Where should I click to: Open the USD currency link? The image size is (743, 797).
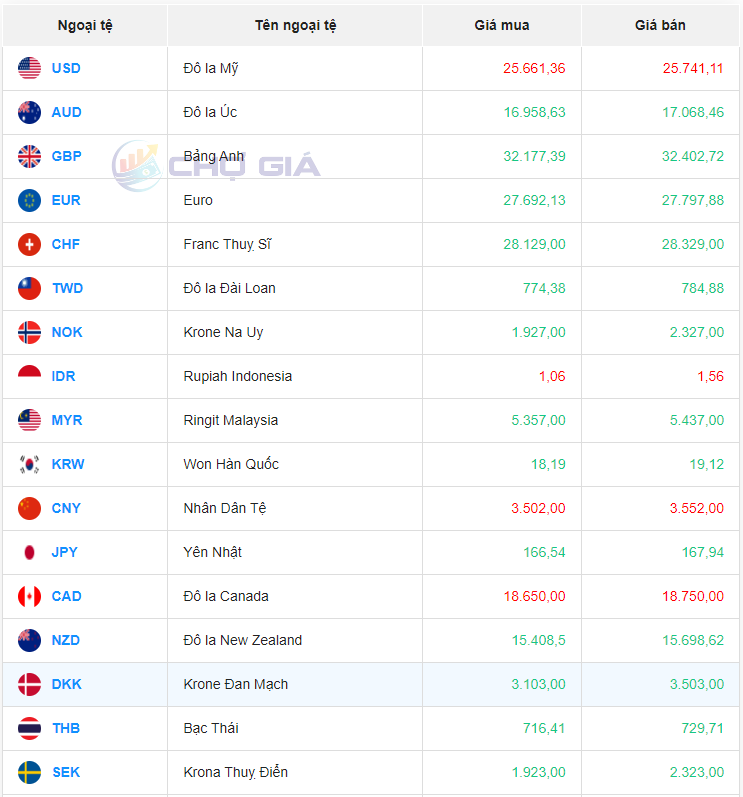click(66, 68)
